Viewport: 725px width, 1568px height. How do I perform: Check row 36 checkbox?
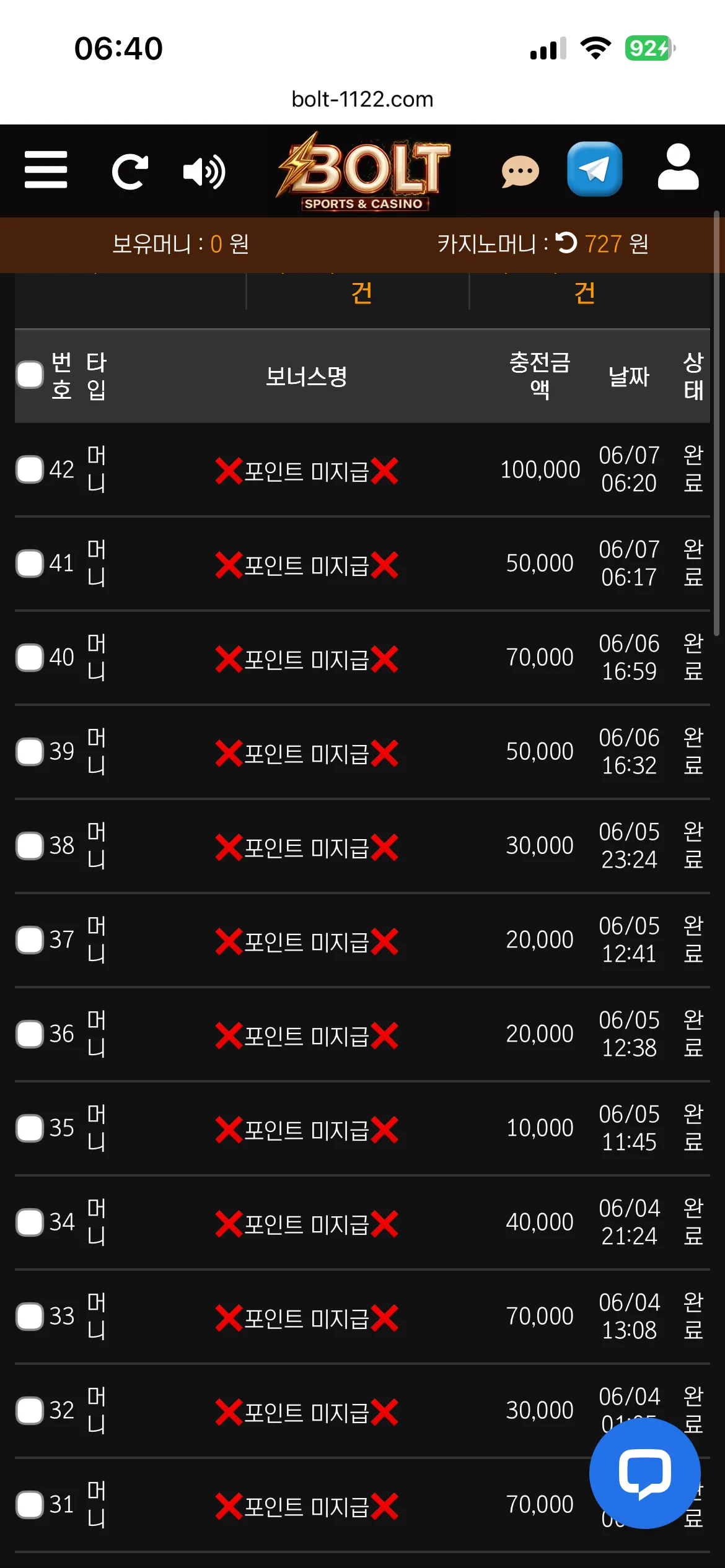pos(30,1034)
